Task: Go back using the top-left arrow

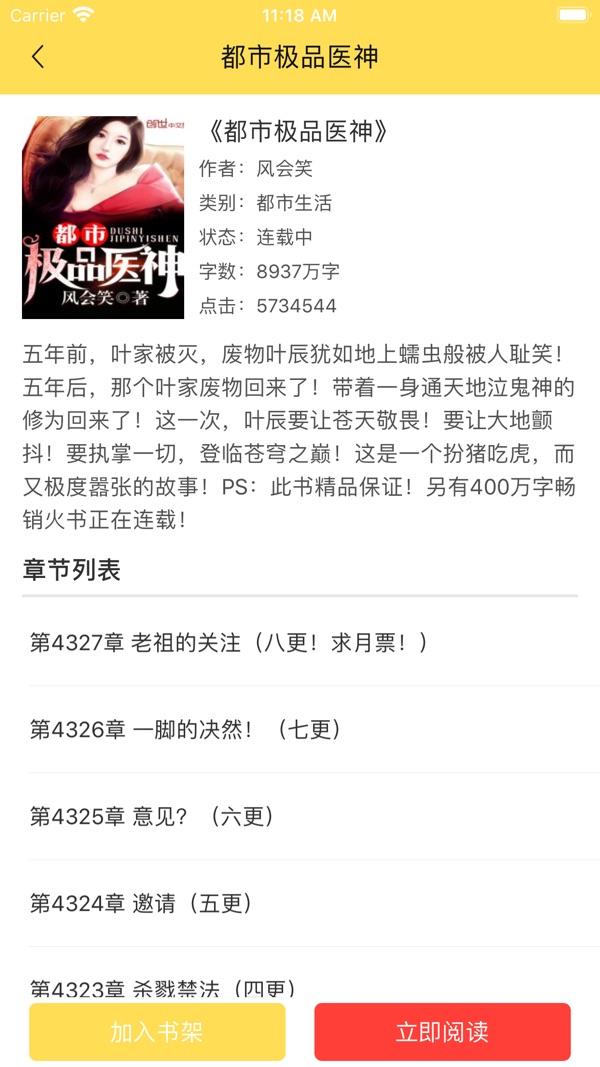Action: 38,57
